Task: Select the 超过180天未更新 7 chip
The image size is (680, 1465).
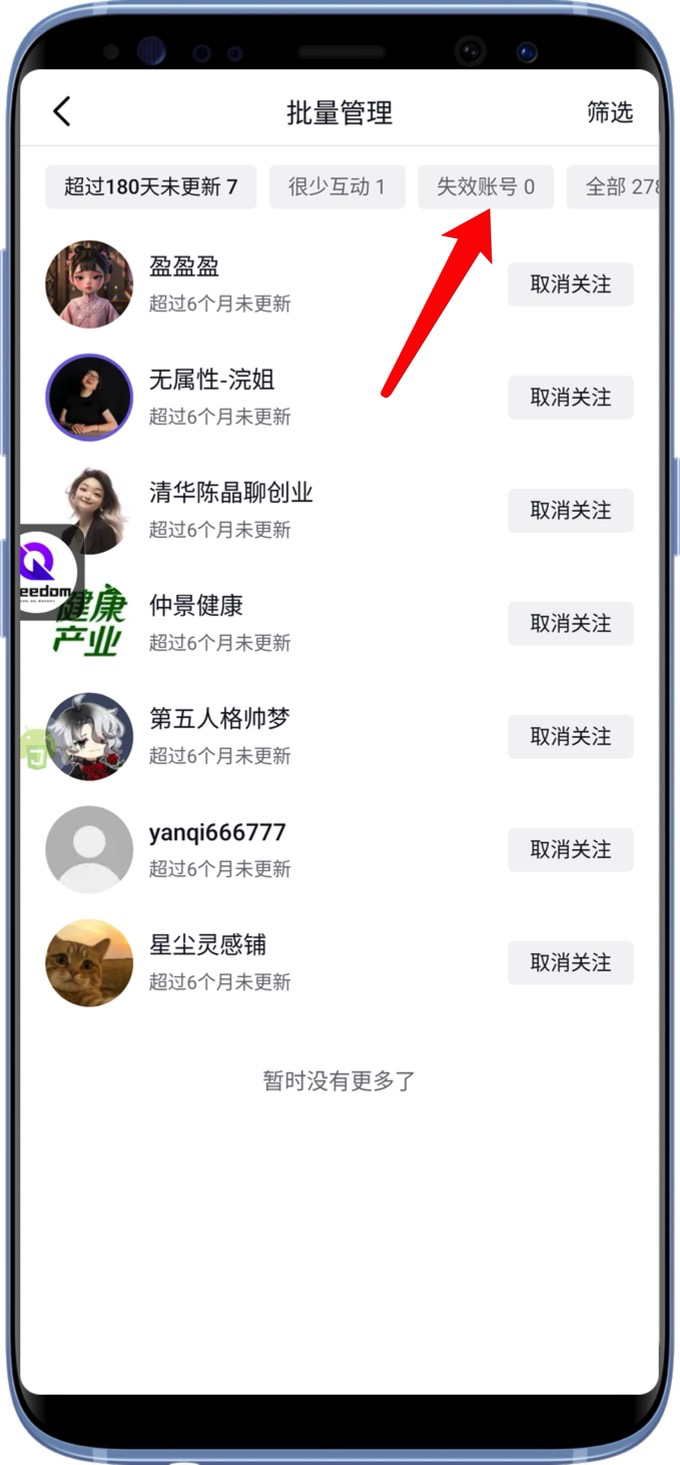Action: (151, 187)
